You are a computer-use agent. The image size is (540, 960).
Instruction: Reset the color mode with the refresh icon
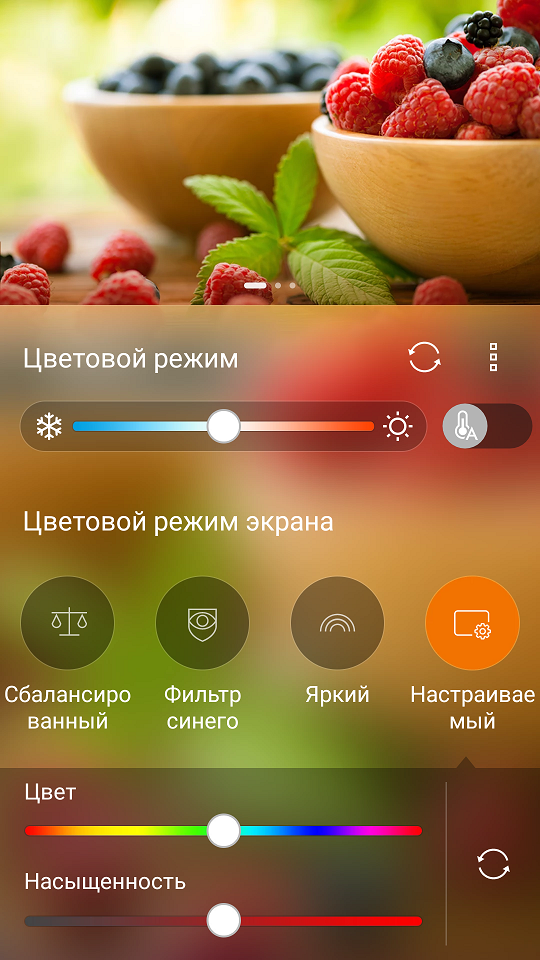click(x=424, y=357)
